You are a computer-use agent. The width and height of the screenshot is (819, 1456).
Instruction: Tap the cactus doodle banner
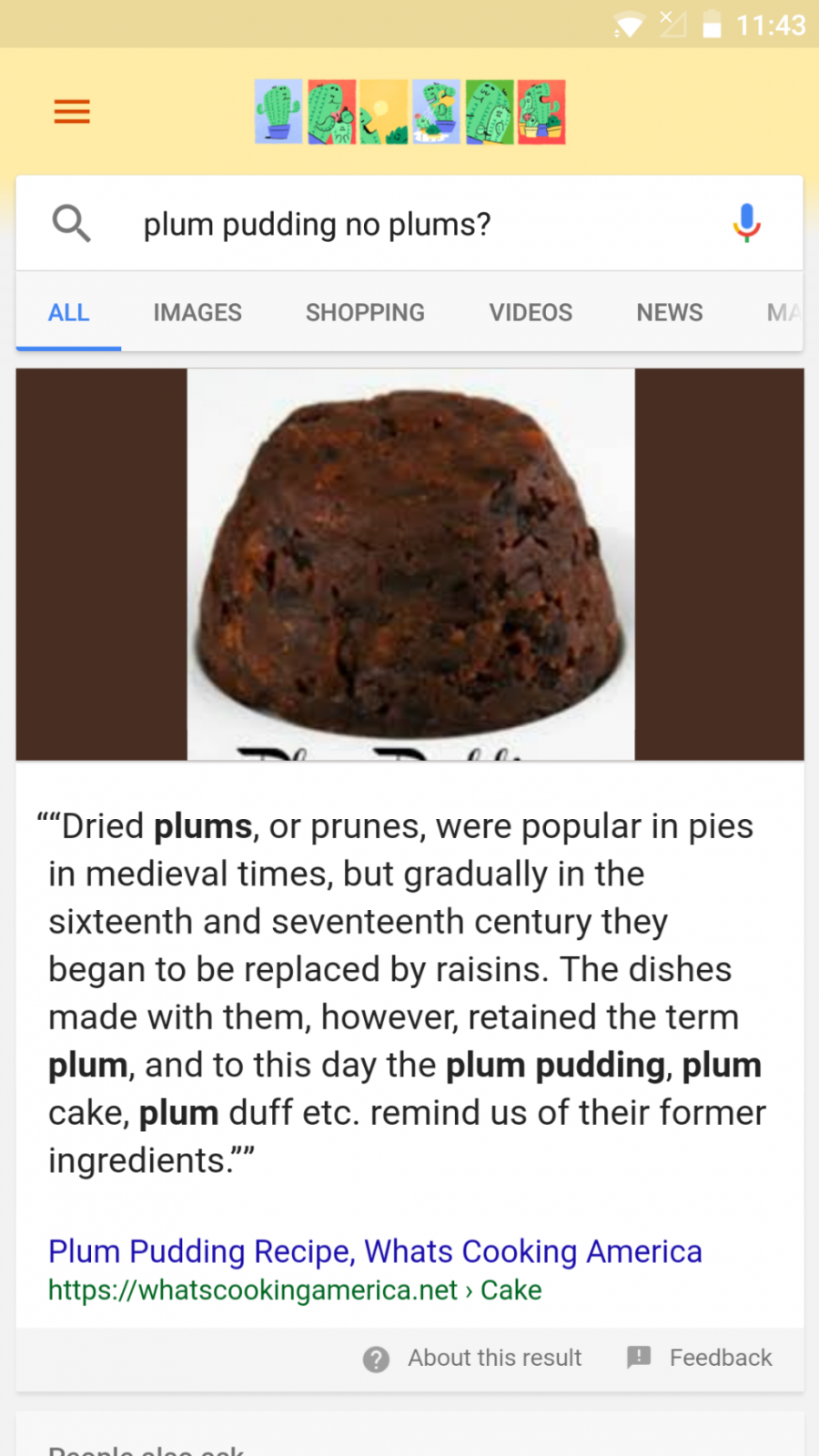click(x=410, y=112)
